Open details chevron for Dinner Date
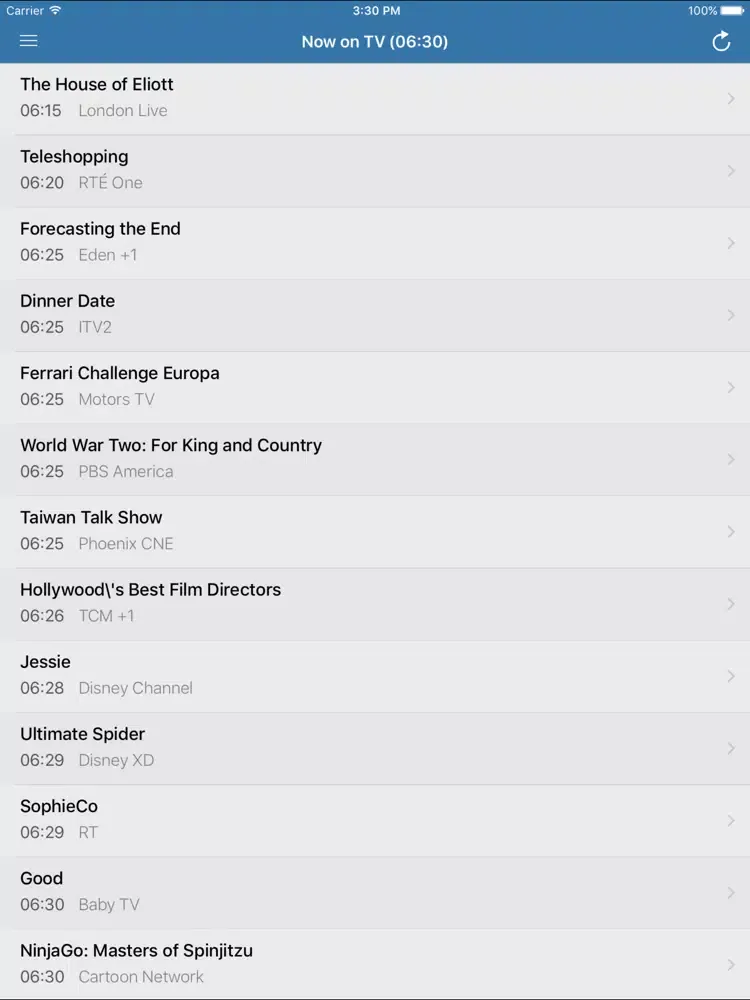 [732, 314]
